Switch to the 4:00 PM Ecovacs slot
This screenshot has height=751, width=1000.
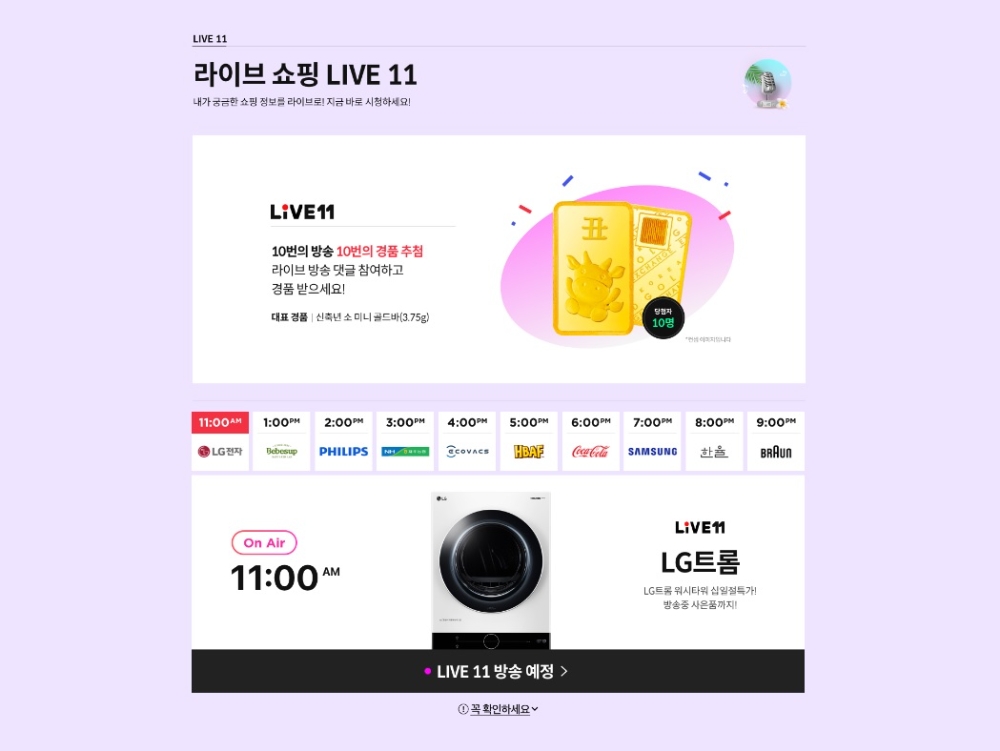pyautogui.click(x=467, y=441)
